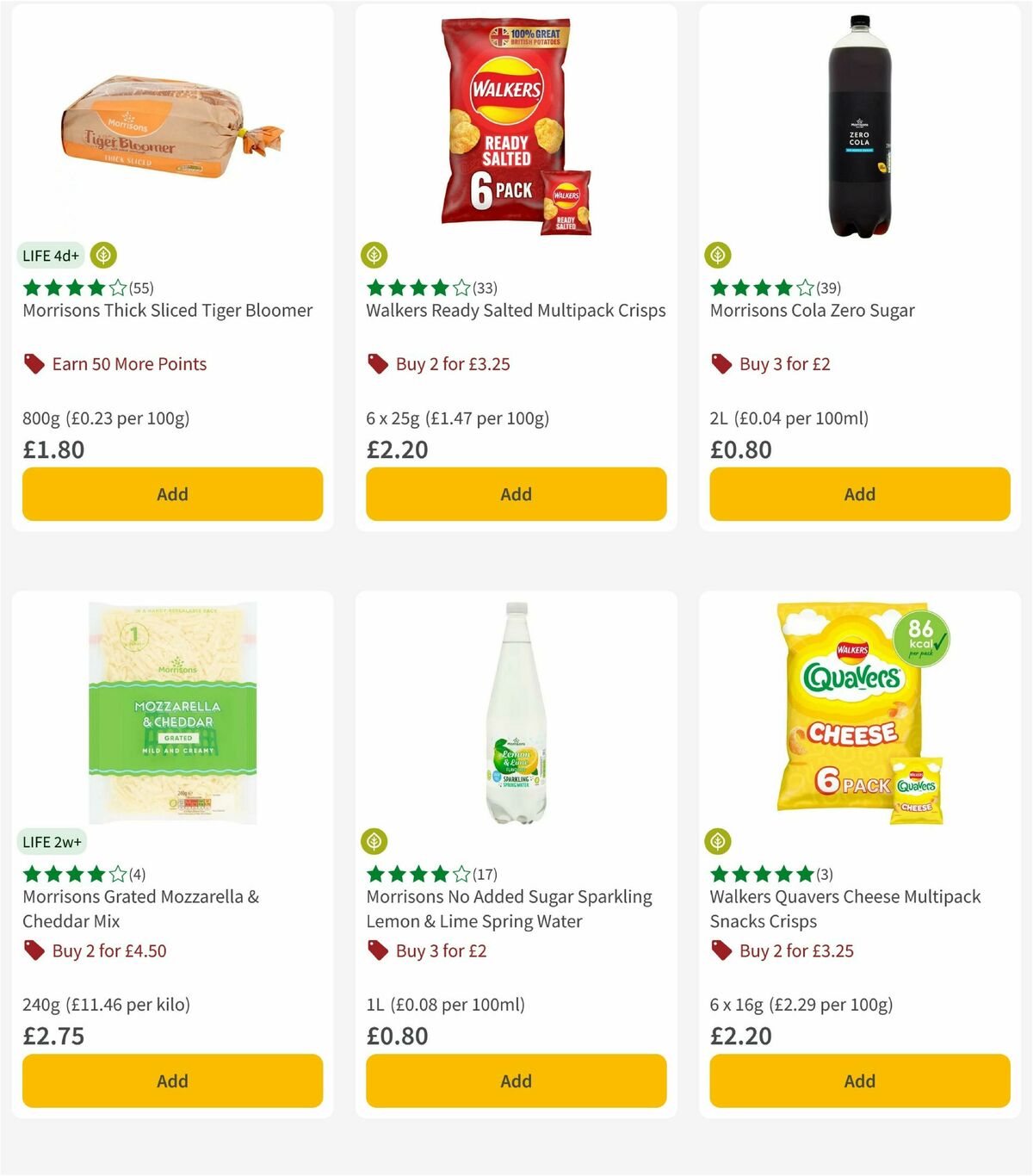Click the 'LIFE 4d+' badge on Tiger Bloomer
Screen dimensions: 1033x1176
[x=49, y=256]
